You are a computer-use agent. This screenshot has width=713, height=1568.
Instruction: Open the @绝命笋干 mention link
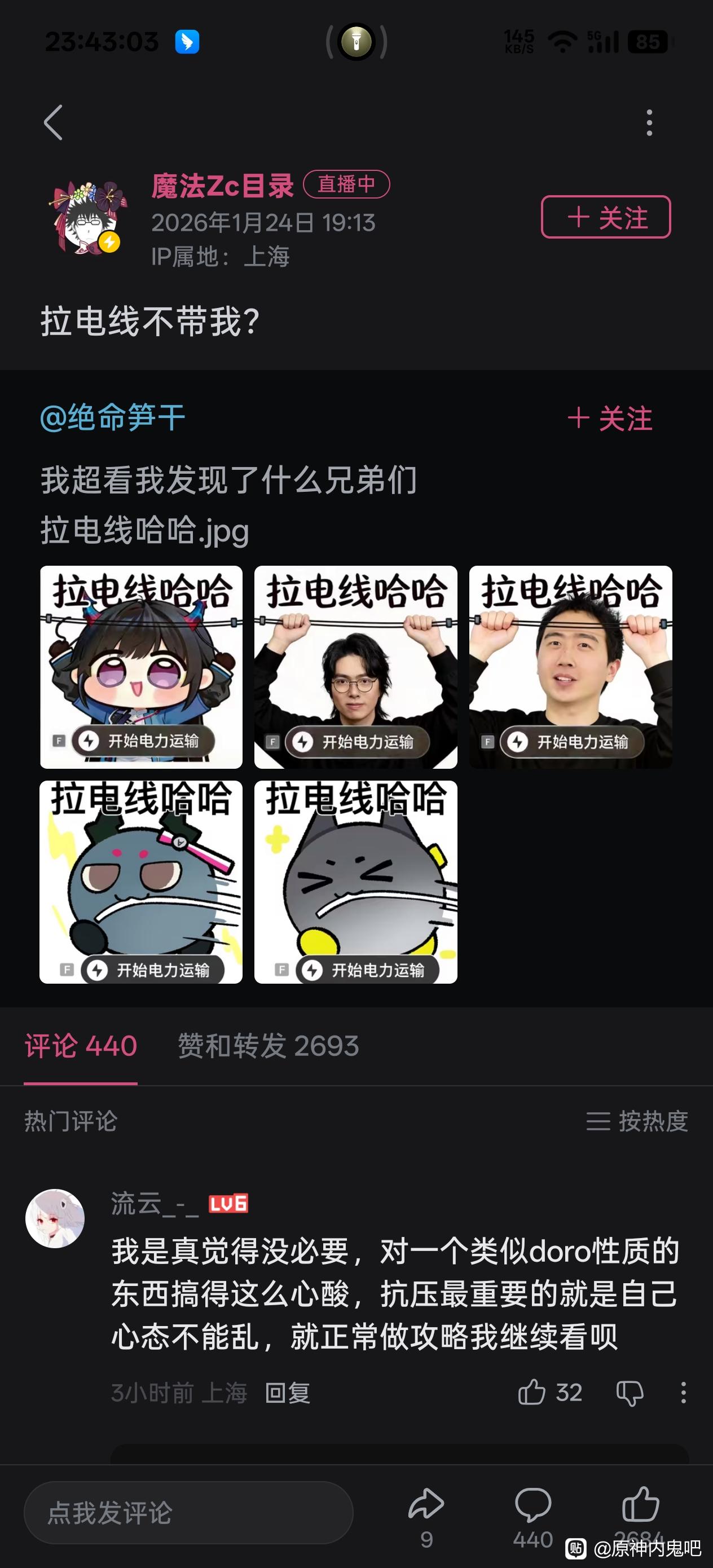113,418
